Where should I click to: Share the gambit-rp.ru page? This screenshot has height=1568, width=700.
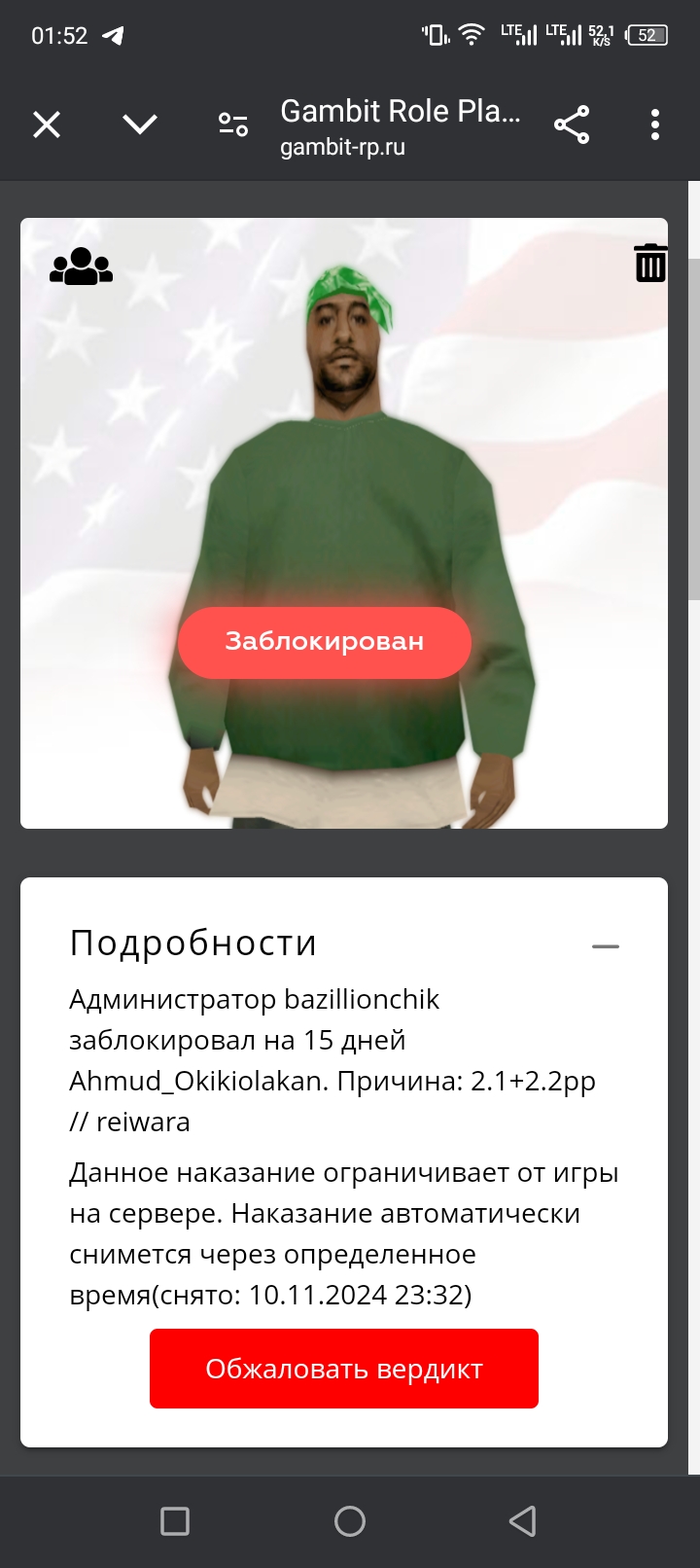pyautogui.click(x=572, y=125)
